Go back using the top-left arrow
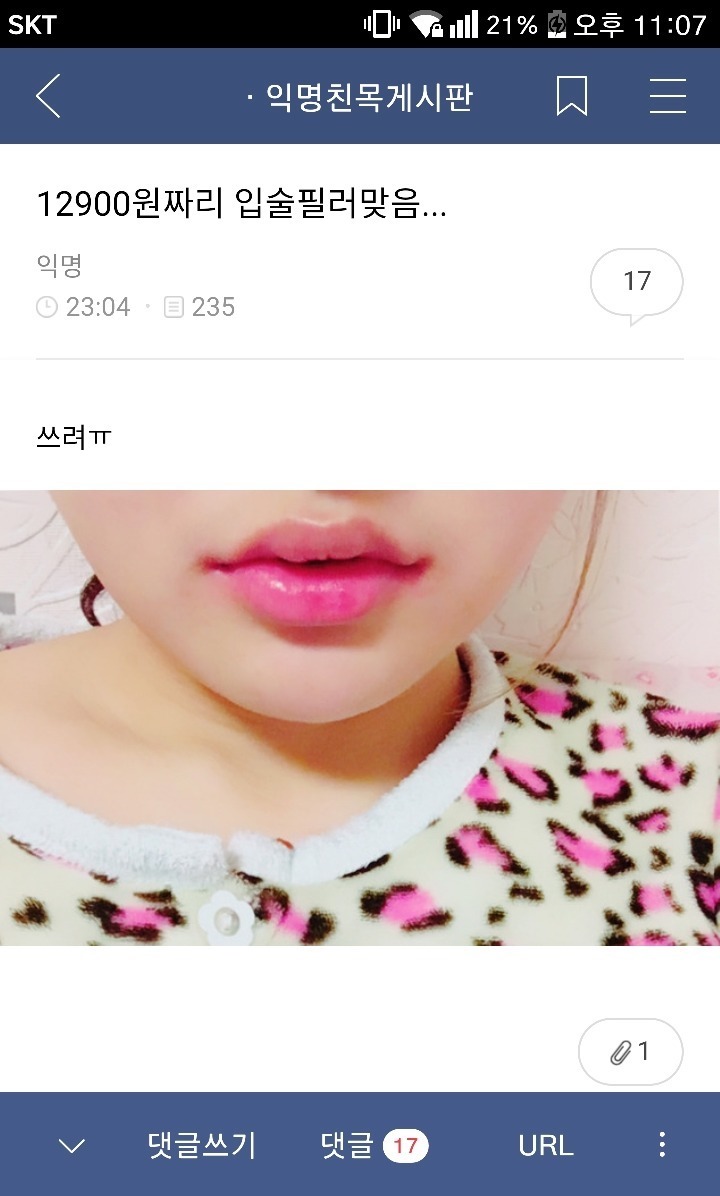Screen dimensions: 720x1196 tap(48, 97)
